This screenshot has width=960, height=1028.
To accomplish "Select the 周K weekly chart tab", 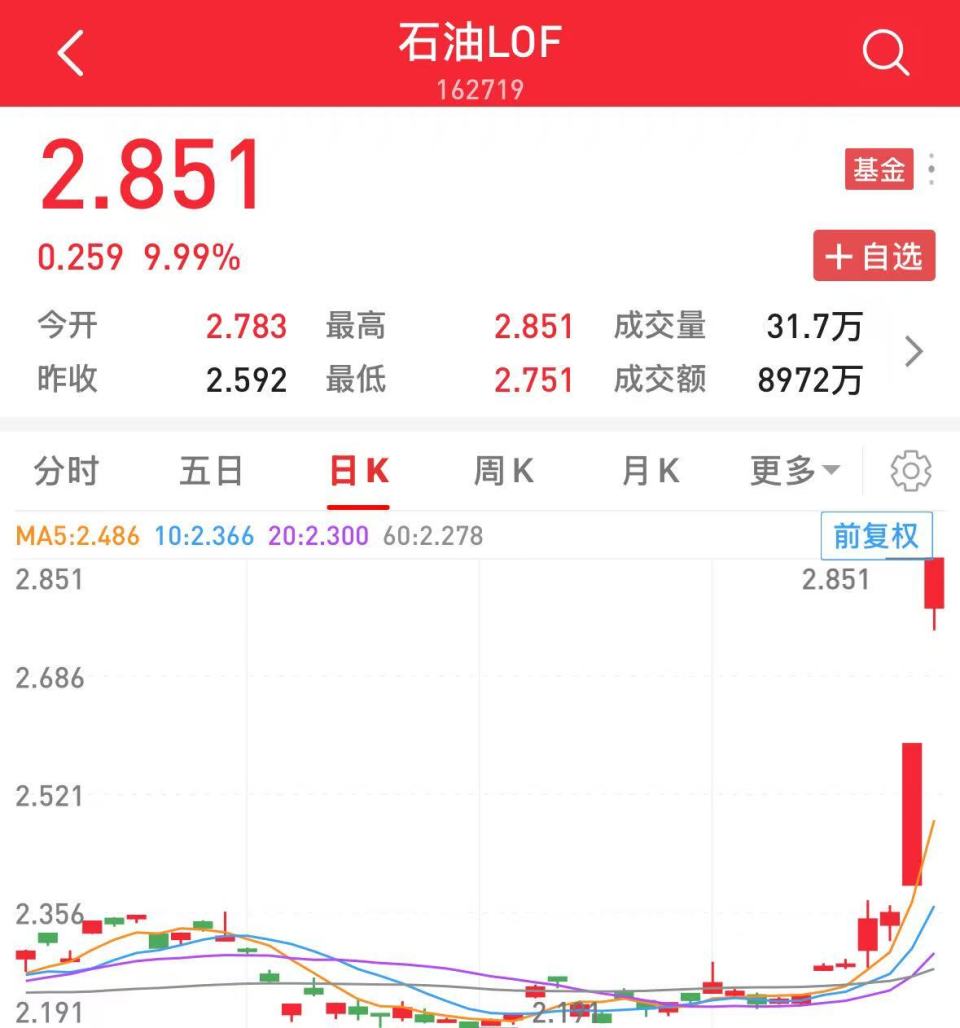I will pos(503,469).
